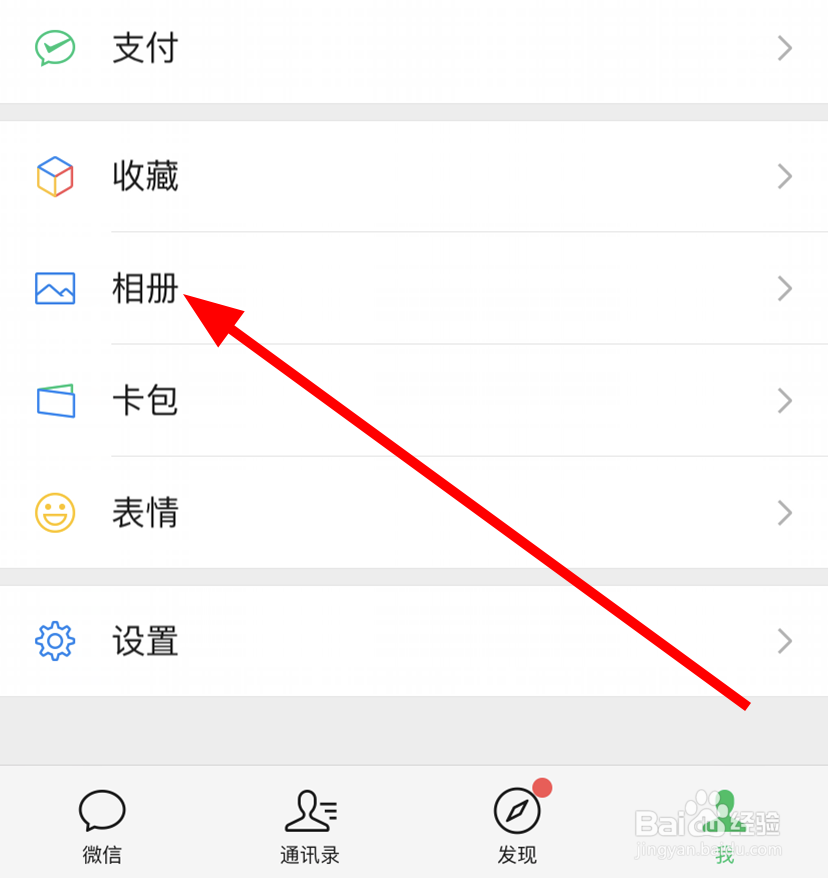
Task: Expand the 设置 row chevron
Action: 786,642
